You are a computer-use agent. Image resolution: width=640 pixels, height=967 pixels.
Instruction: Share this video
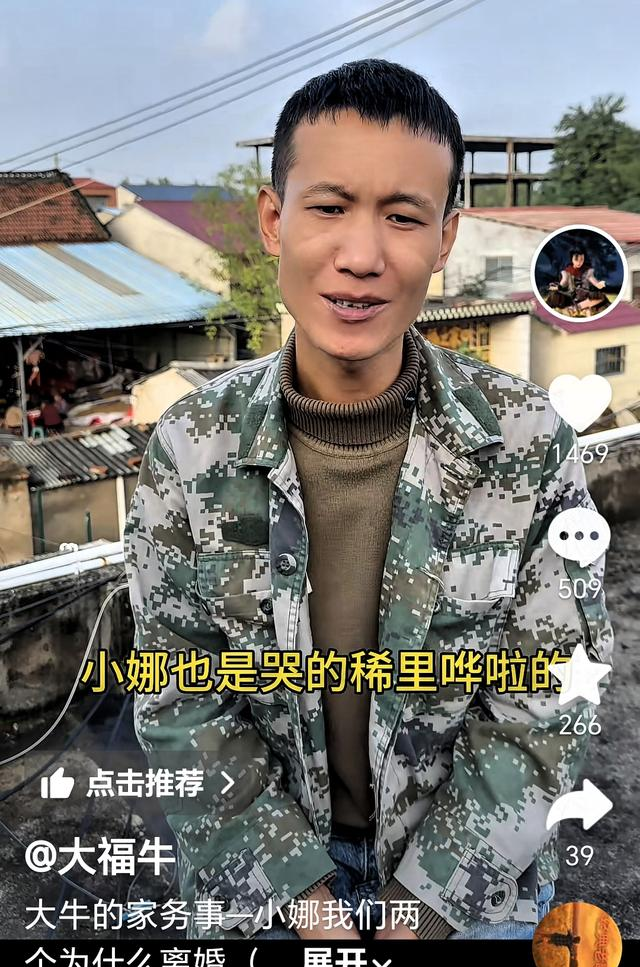pos(579,805)
